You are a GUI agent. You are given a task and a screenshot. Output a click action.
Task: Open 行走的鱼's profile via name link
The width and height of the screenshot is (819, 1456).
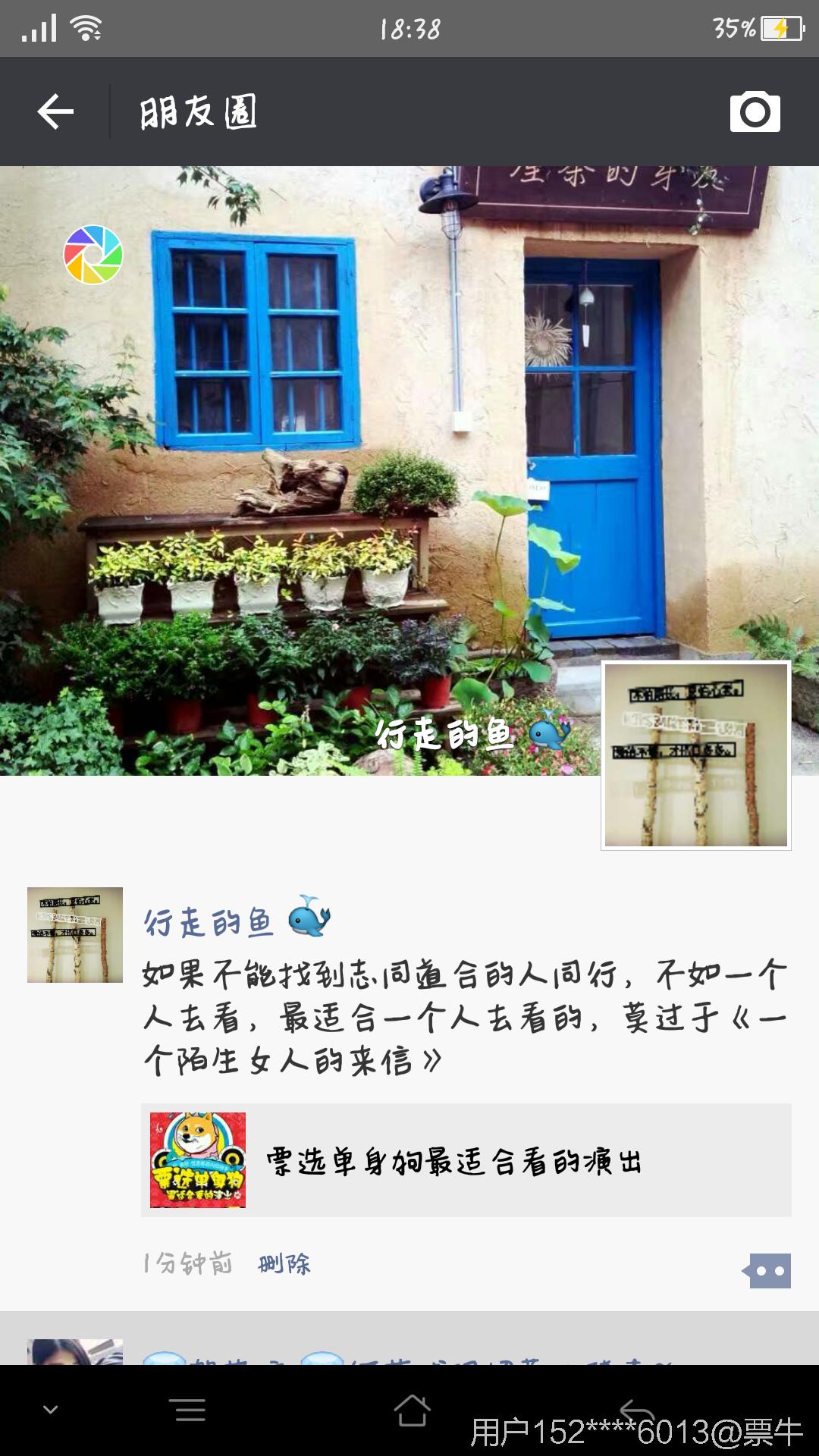tap(209, 922)
